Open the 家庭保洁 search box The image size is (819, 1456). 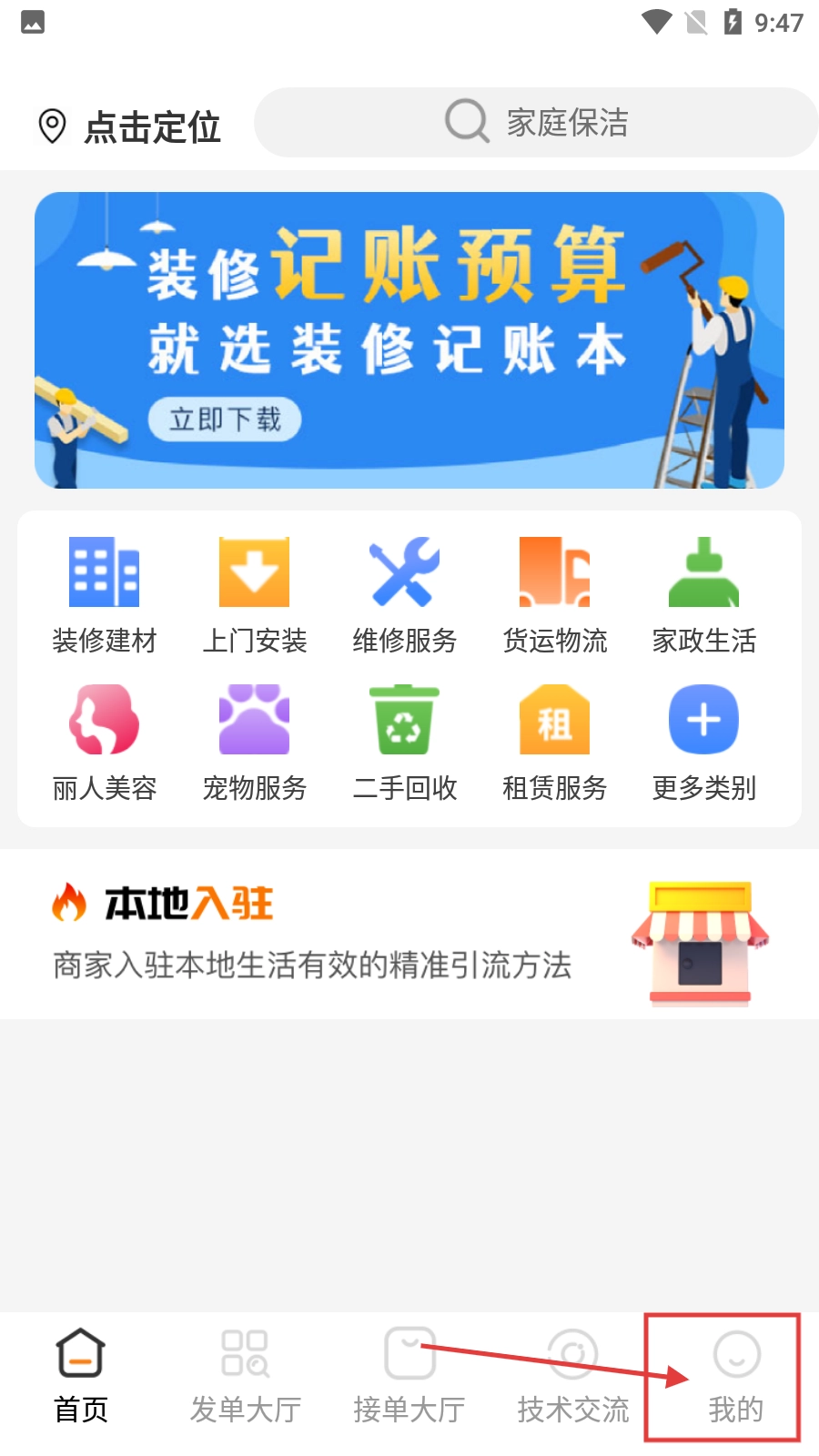(x=536, y=122)
